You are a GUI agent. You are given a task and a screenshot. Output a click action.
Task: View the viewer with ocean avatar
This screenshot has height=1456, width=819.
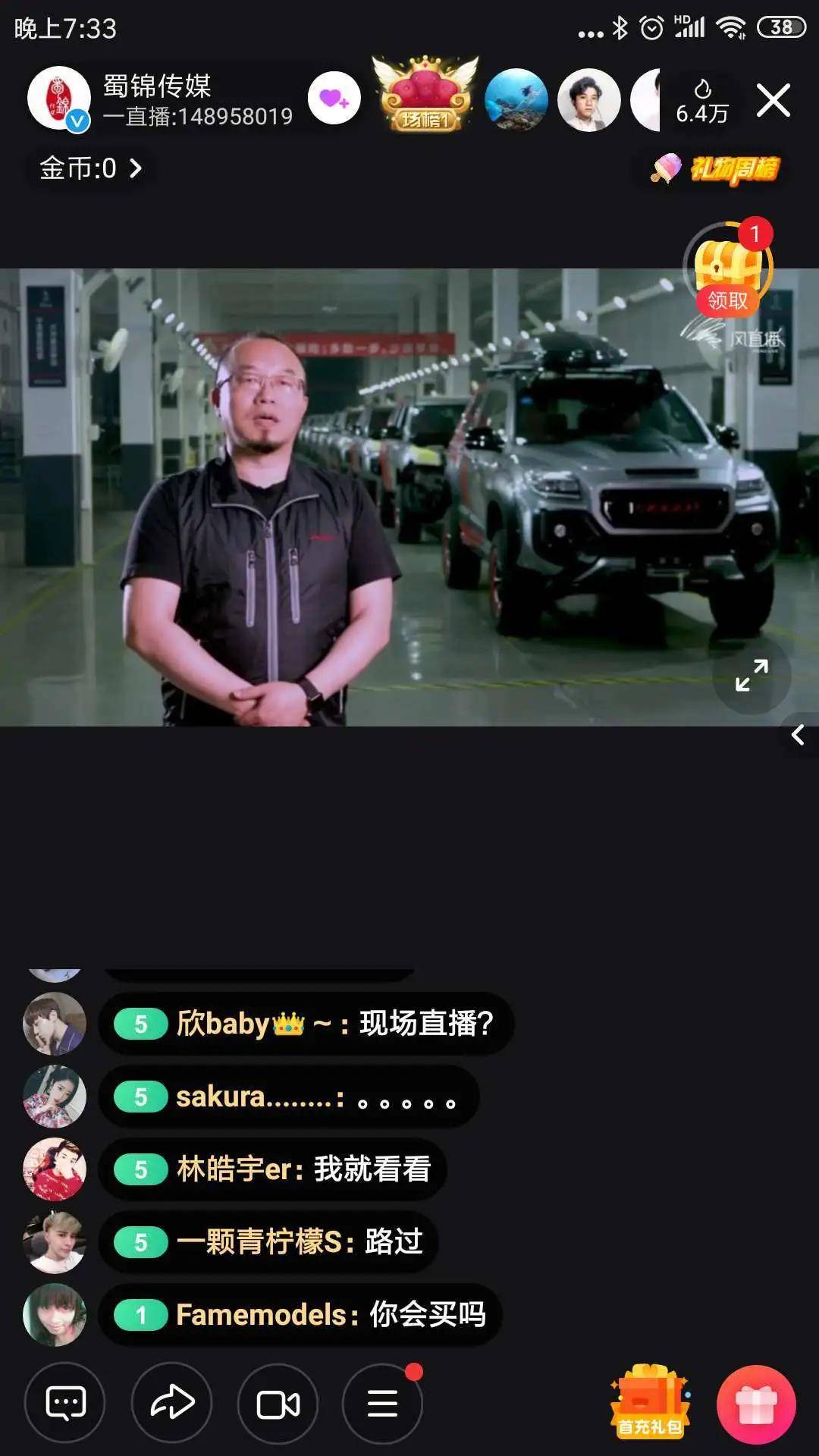tap(516, 99)
